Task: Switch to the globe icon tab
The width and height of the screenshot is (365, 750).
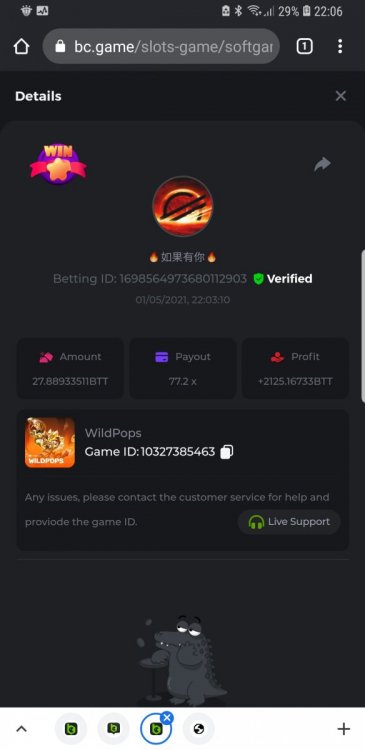Action: (x=199, y=729)
